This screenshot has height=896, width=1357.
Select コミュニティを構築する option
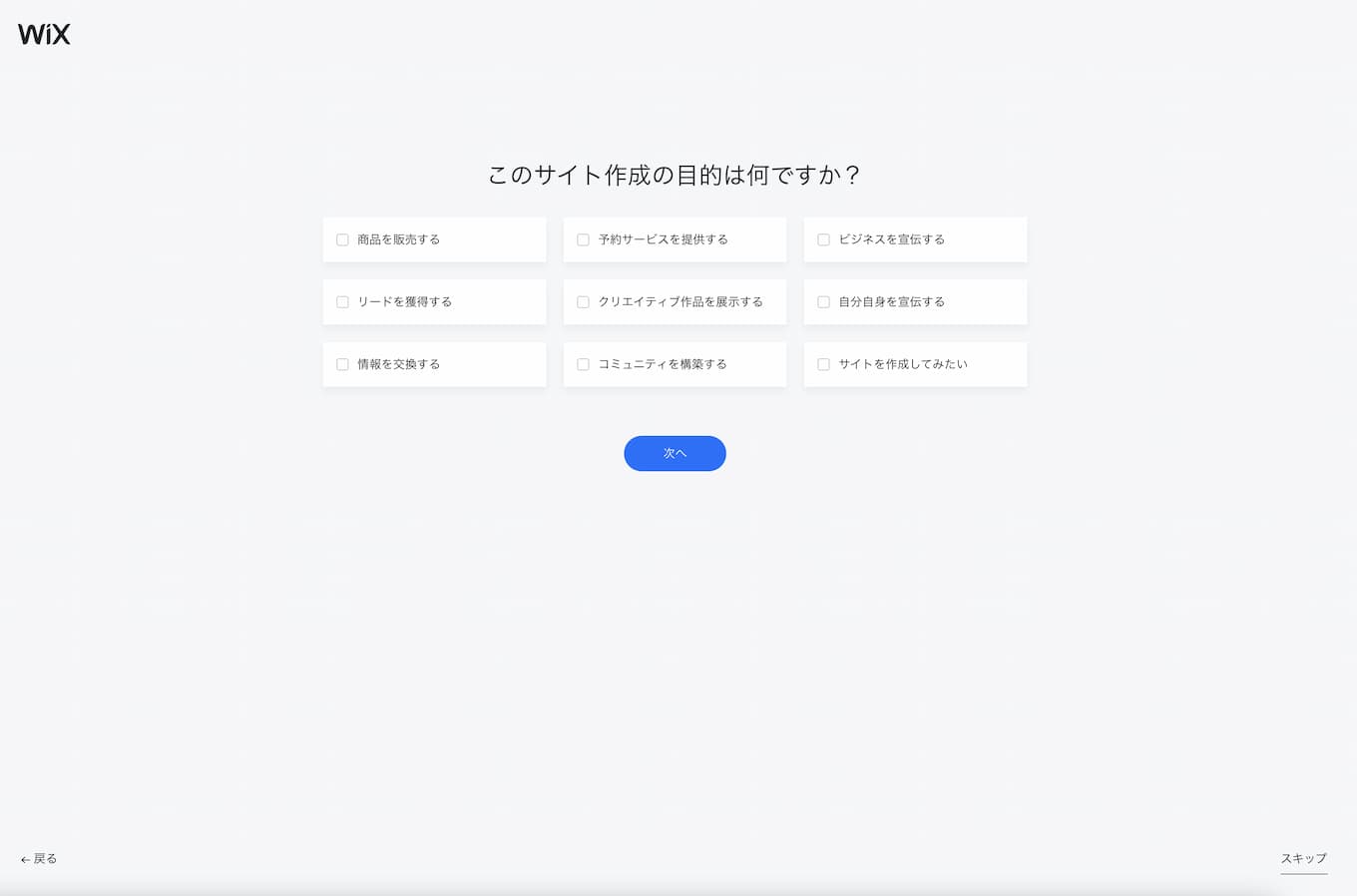pyautogui.click(x=583, y=364)
